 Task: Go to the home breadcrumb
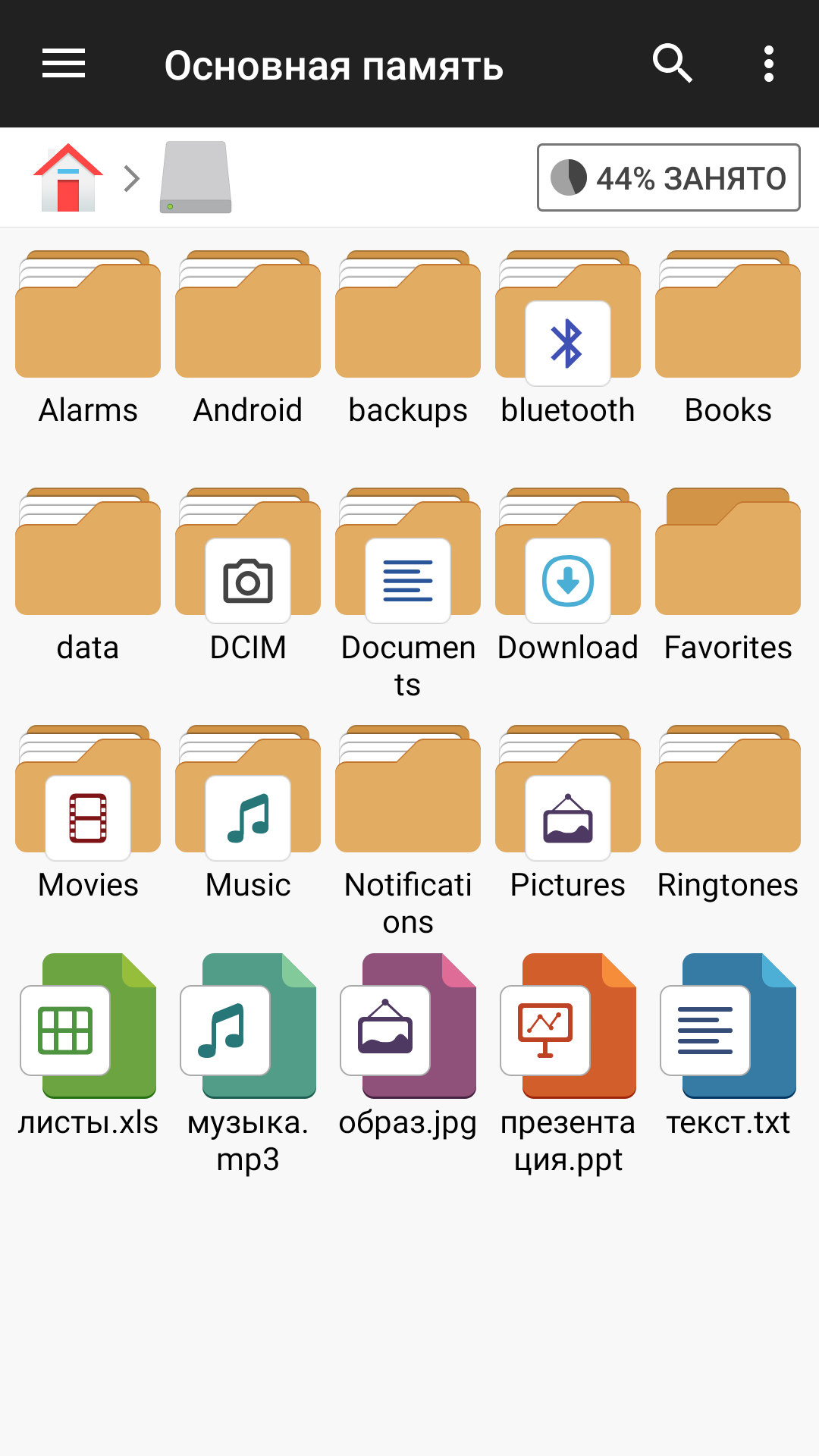[68, 178]
